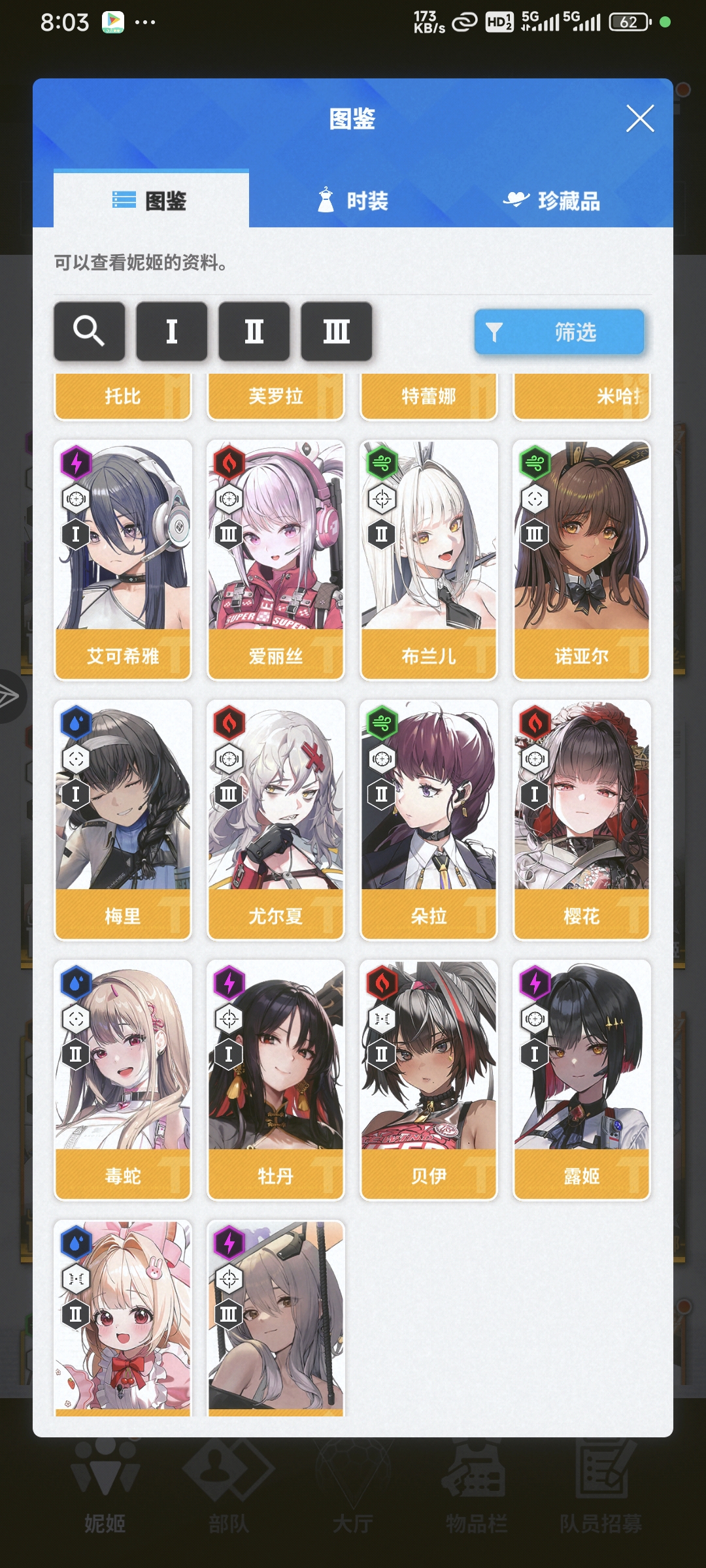Image resolution: width=706 pixels, height=1568 pixels.
Task: Open 艾可希雅 character card
Action: (123, 560)
